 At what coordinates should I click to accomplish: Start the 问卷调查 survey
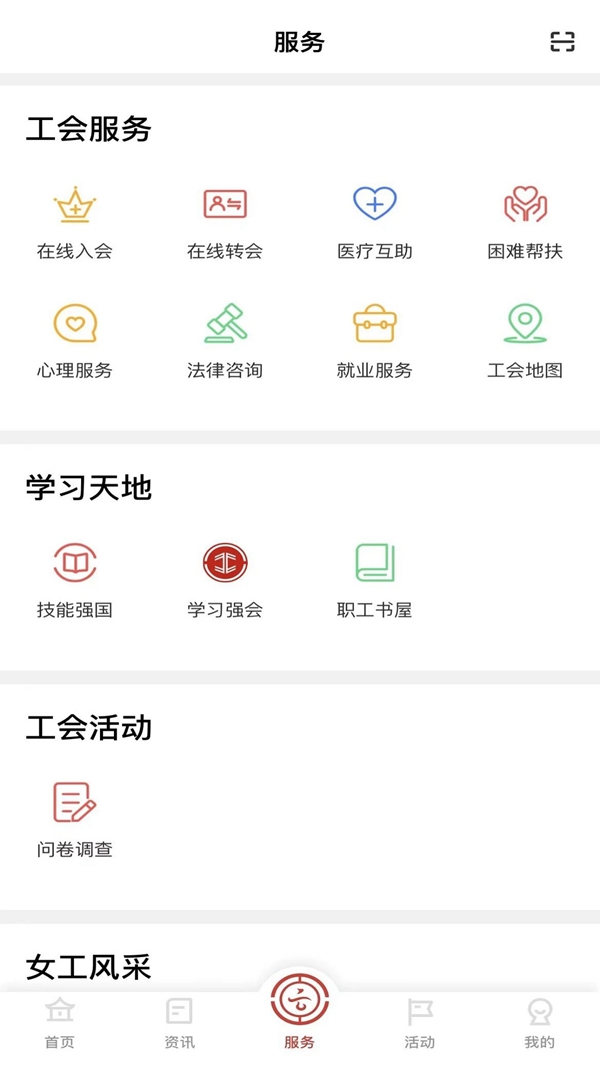(x=75, y=820)
